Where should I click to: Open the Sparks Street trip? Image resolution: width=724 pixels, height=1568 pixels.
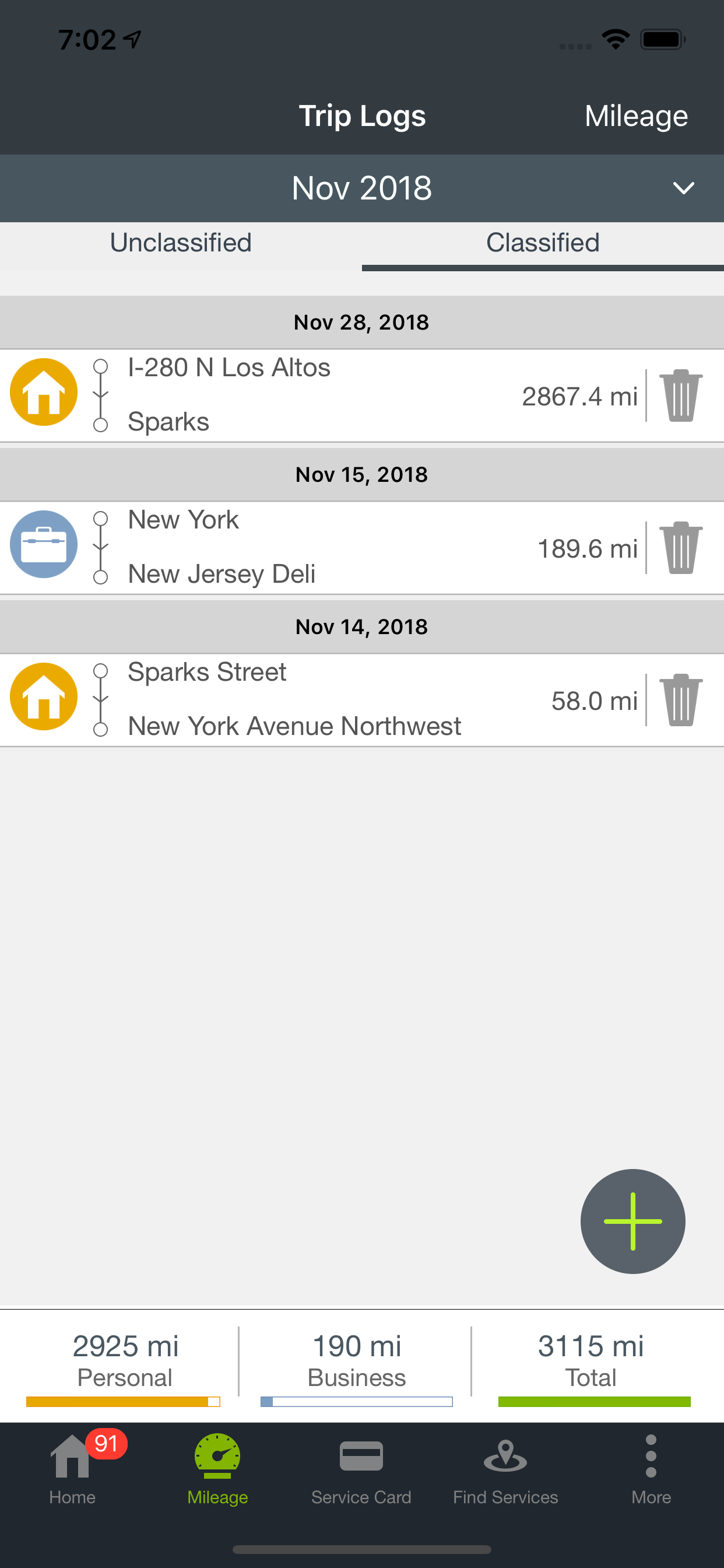coord(322,700)
